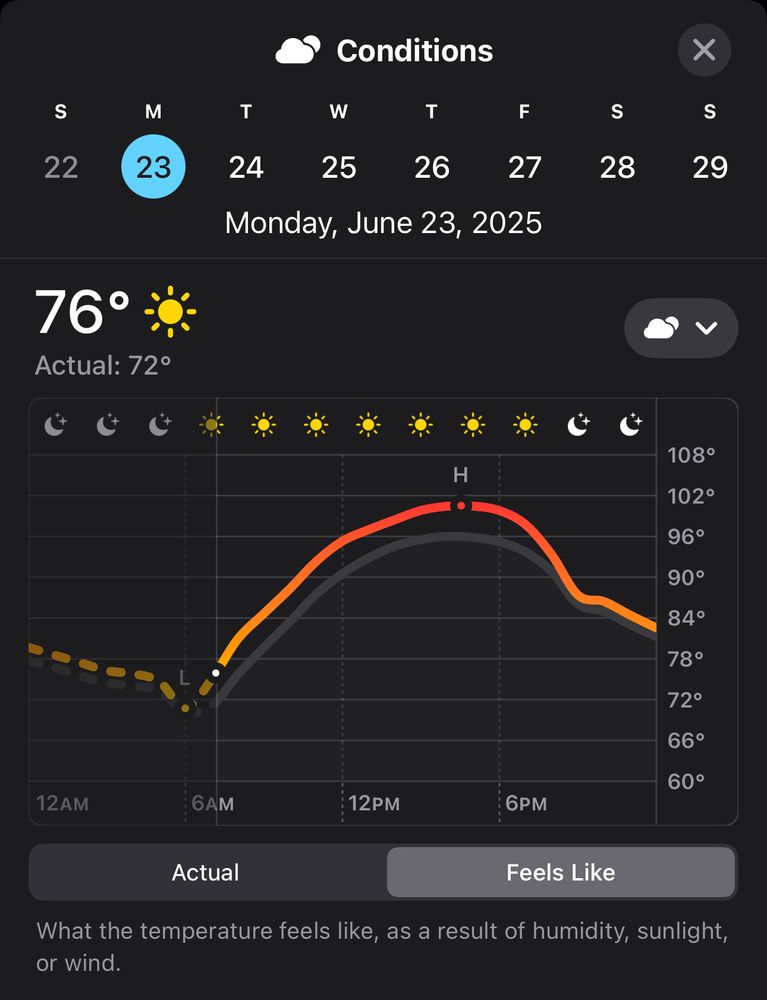This screenshot has width=767, height=1000.
Task: Select Thursday the 26th
Action: pos(432,167)
